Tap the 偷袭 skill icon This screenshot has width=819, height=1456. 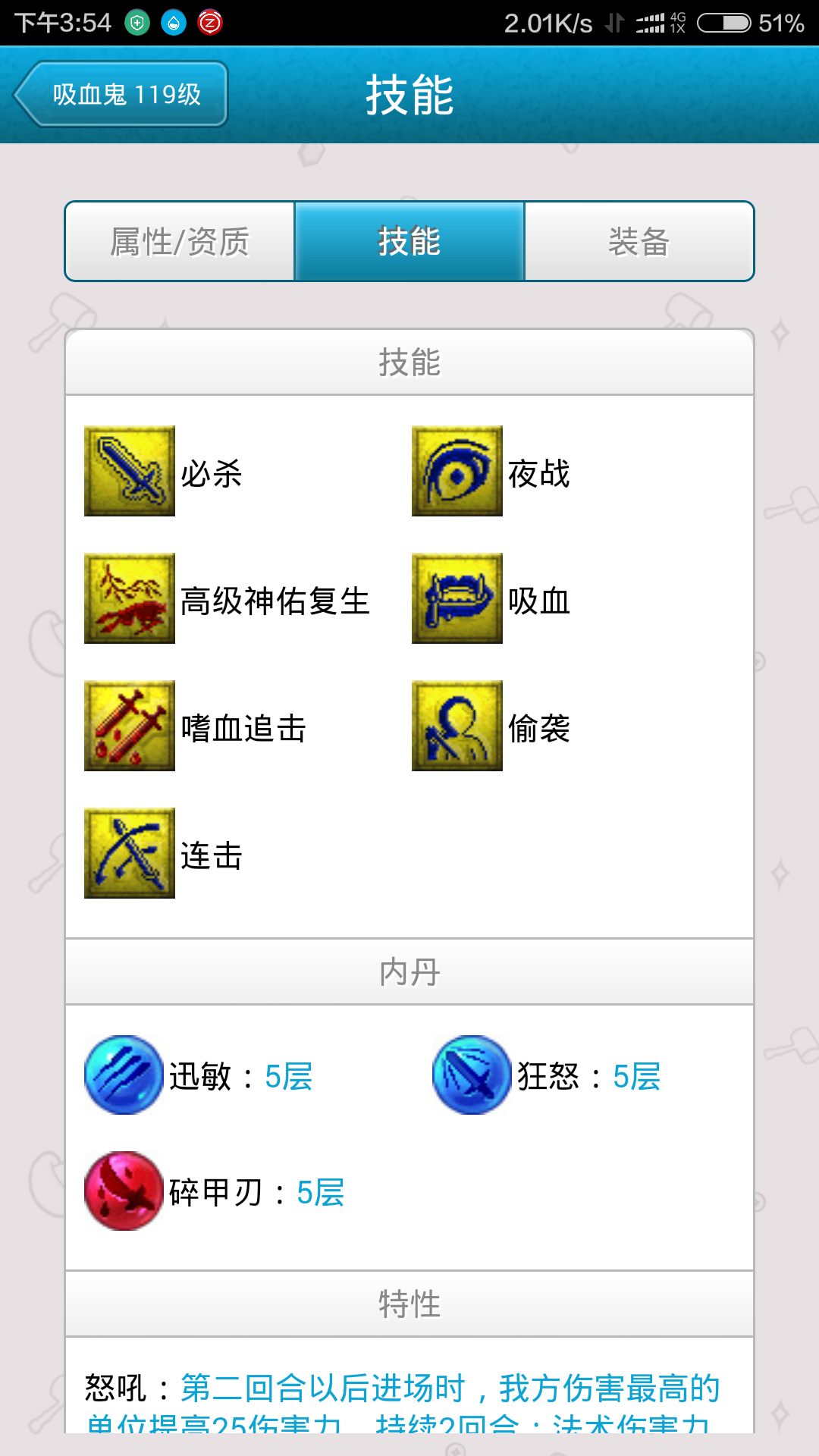[457, 726]
